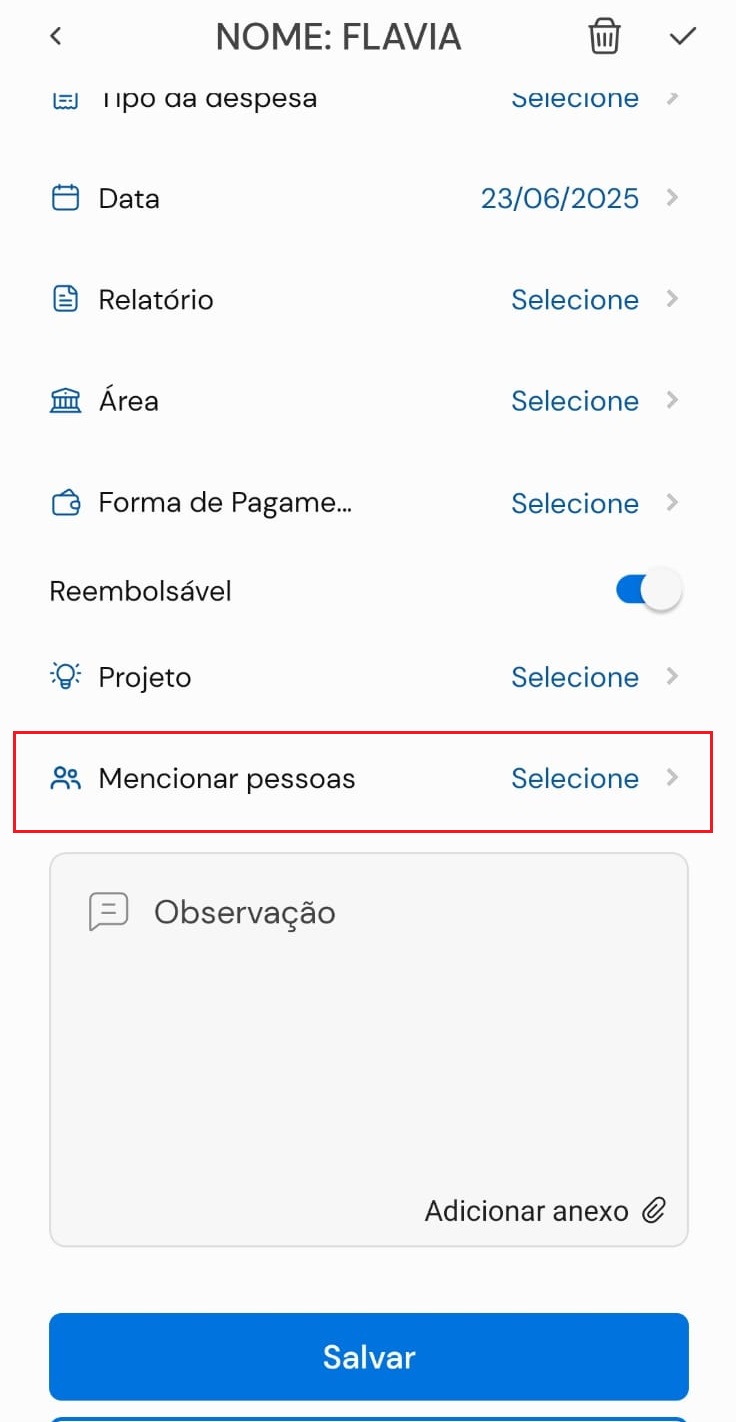
Task: Select a Projeto
Action: click(x=368, y=677)
